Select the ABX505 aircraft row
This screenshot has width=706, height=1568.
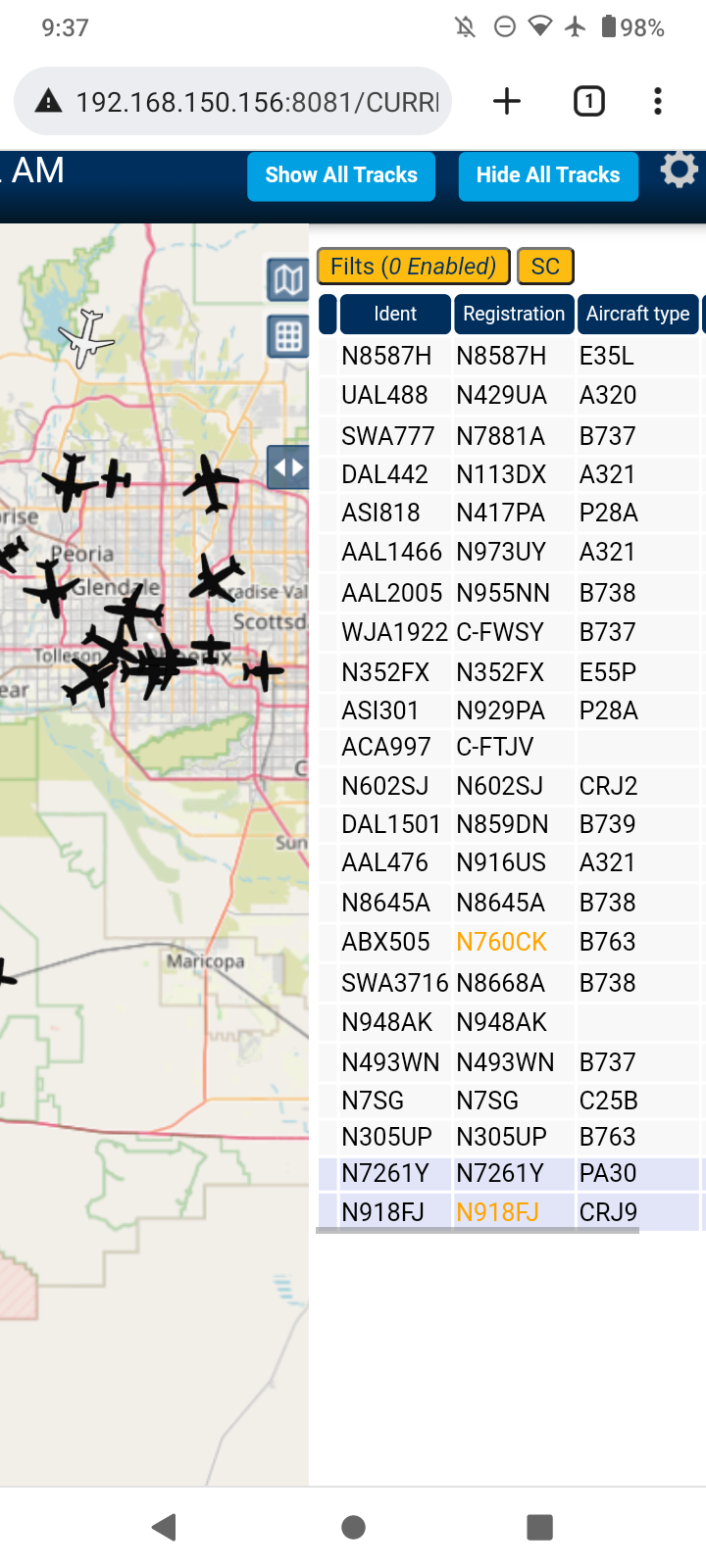click(x=509, y=942)
